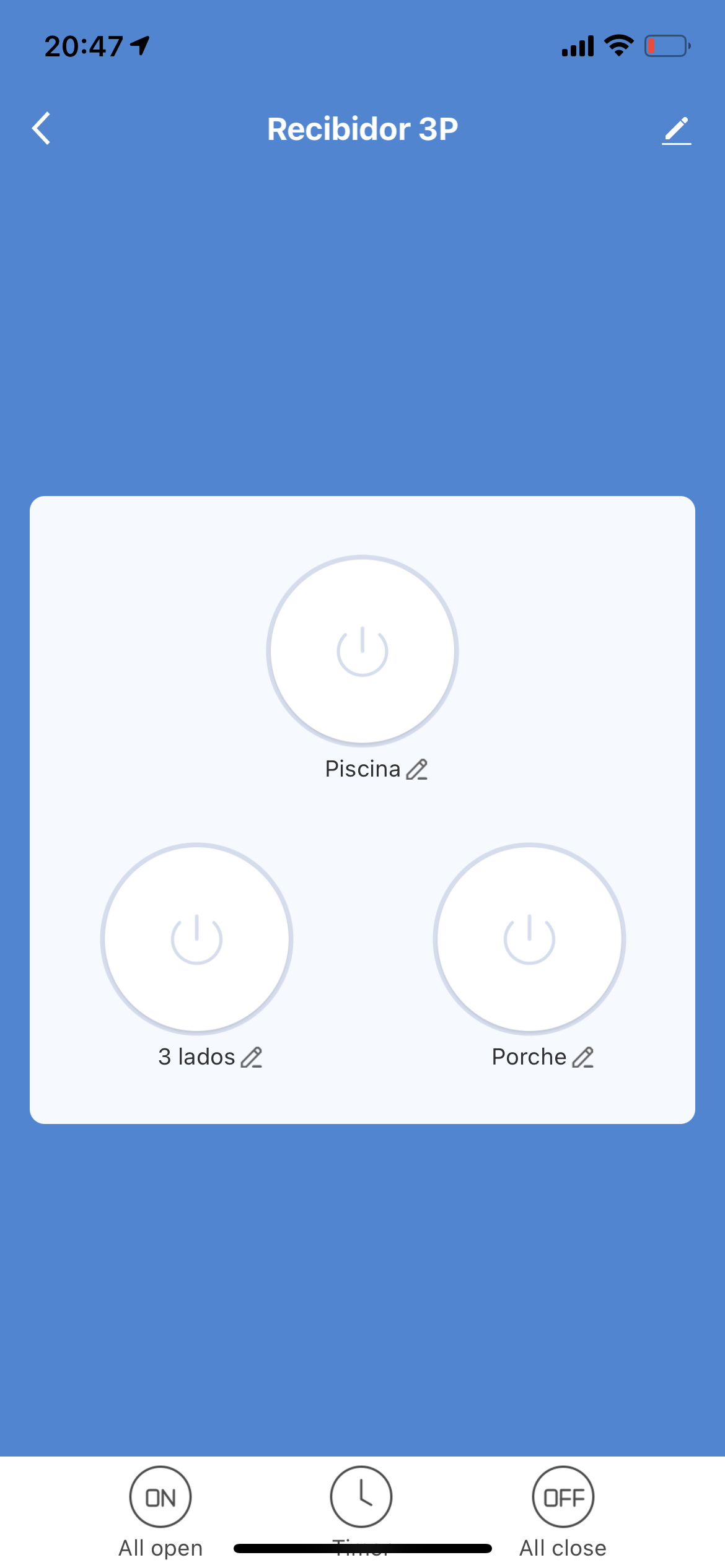Rename the Porche switch
The image size is (725, 1568).
[583, 1057]
